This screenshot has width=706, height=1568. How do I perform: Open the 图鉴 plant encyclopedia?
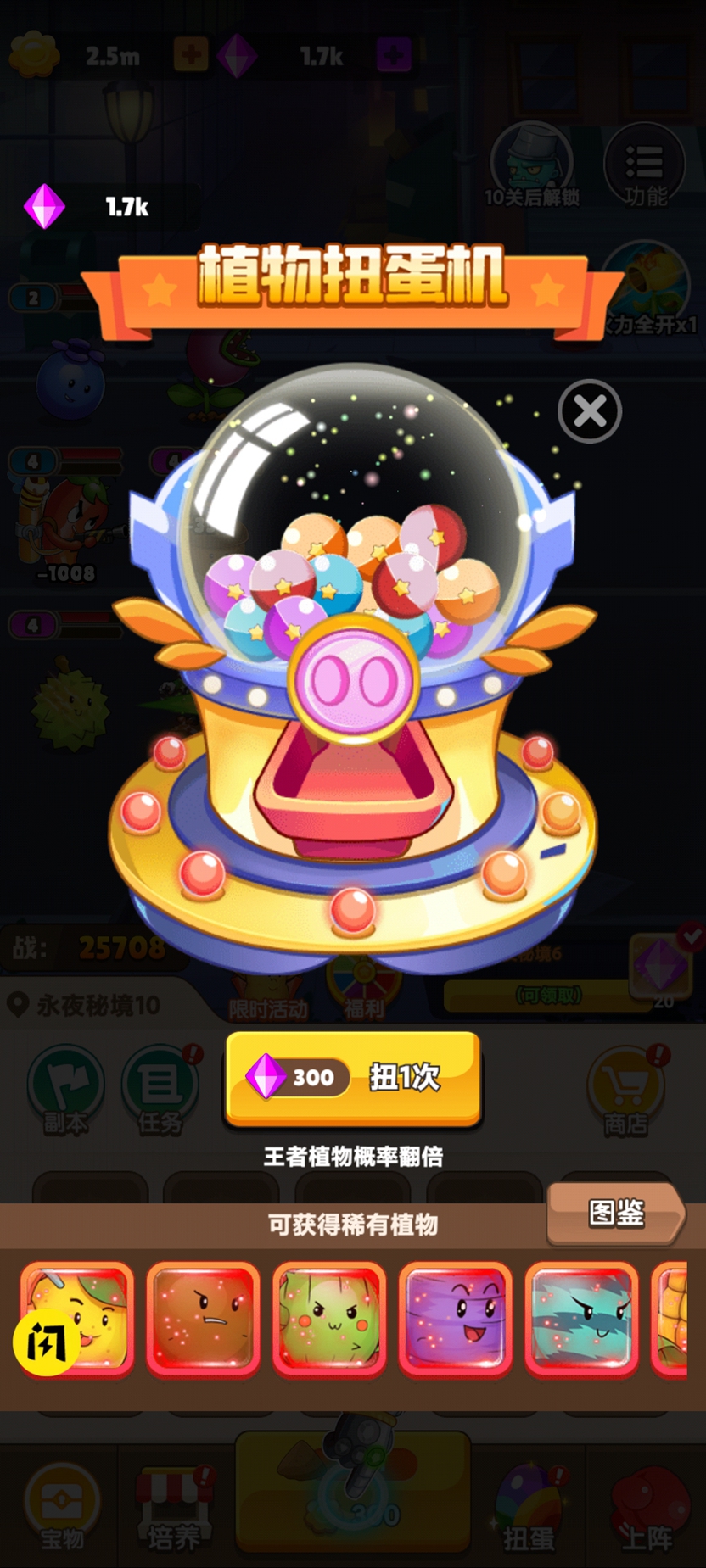(x=616, y=1214)
